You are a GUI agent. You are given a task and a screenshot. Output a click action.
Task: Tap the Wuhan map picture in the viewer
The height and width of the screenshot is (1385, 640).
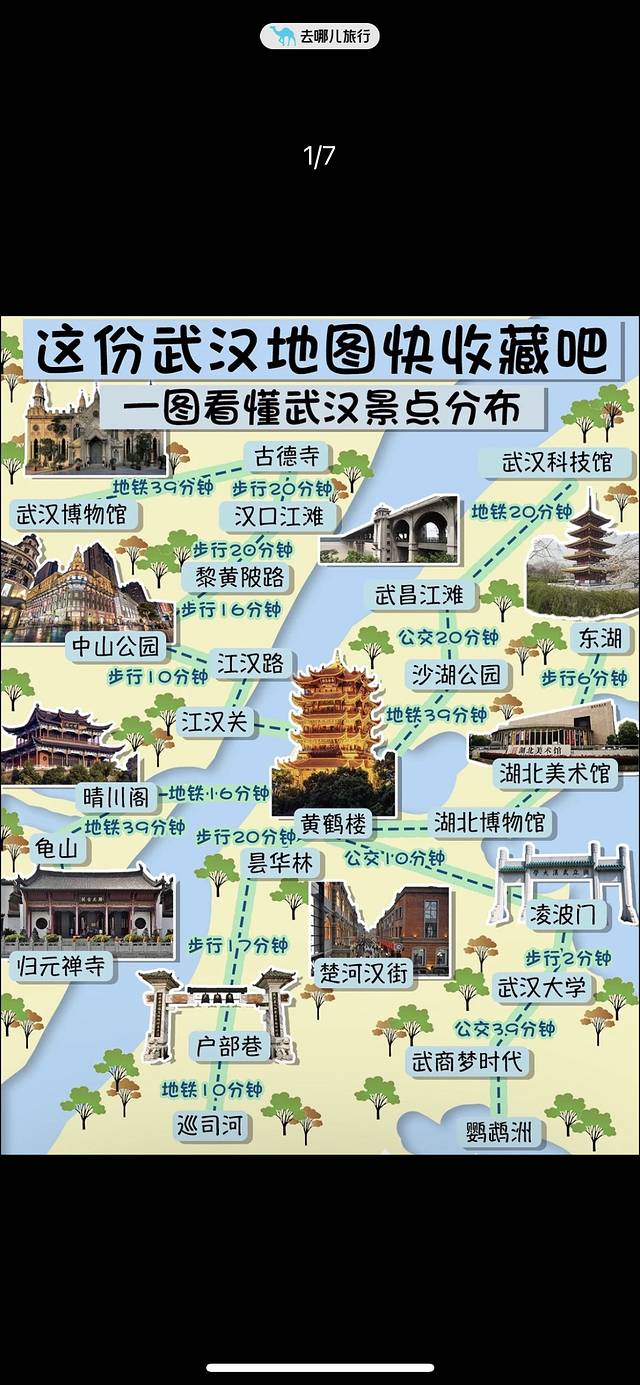tap(320, 735)
